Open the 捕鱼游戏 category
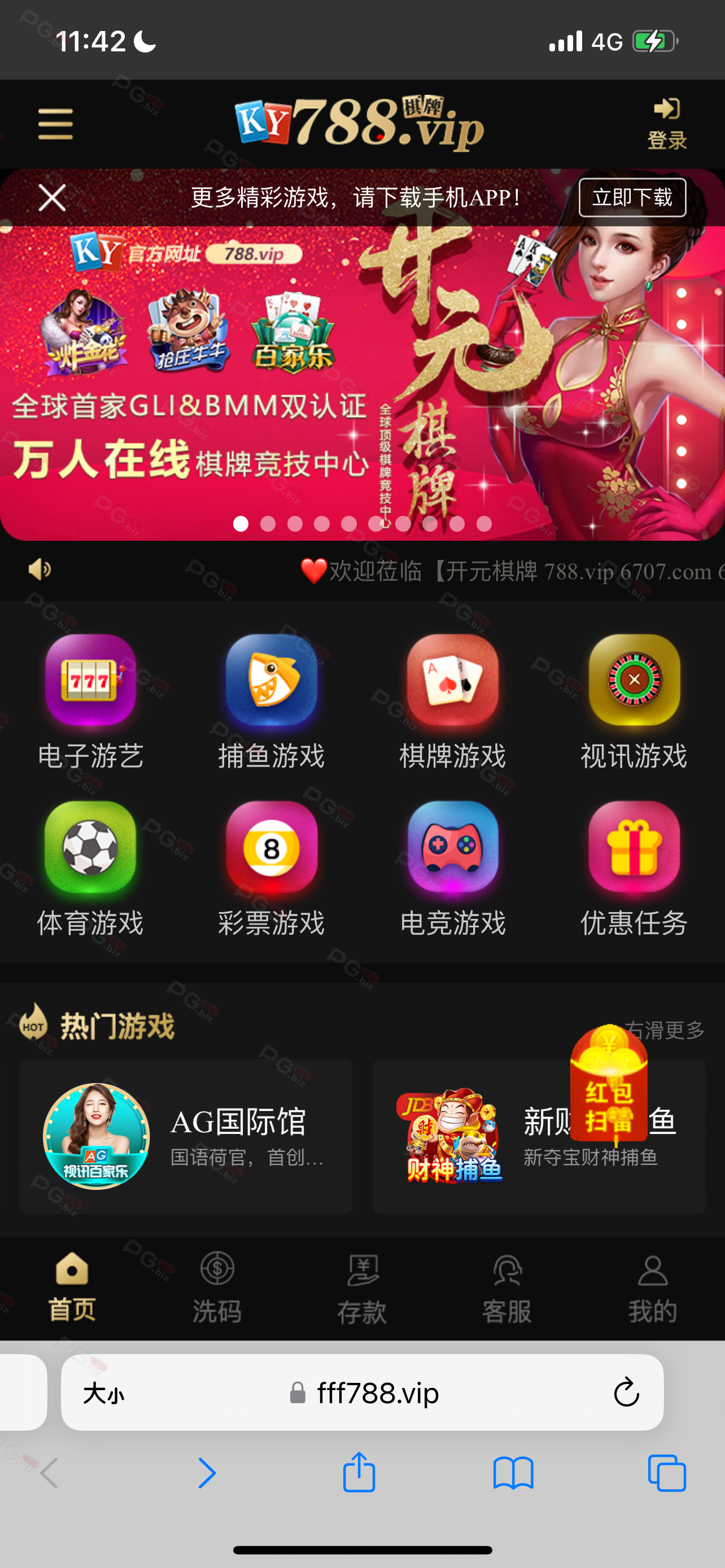This screenshot has width=725, height=1568. pyautogui.click(x=272, y=701)
